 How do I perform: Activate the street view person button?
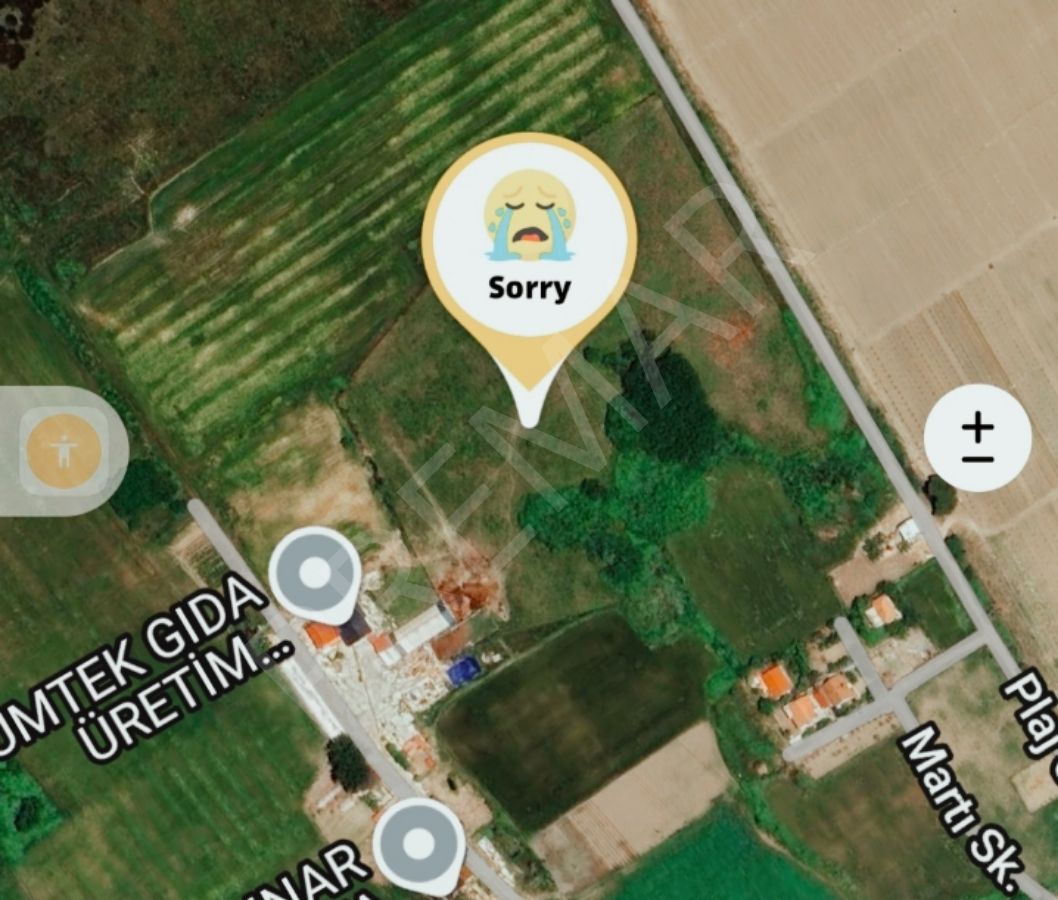click(64, 451)
